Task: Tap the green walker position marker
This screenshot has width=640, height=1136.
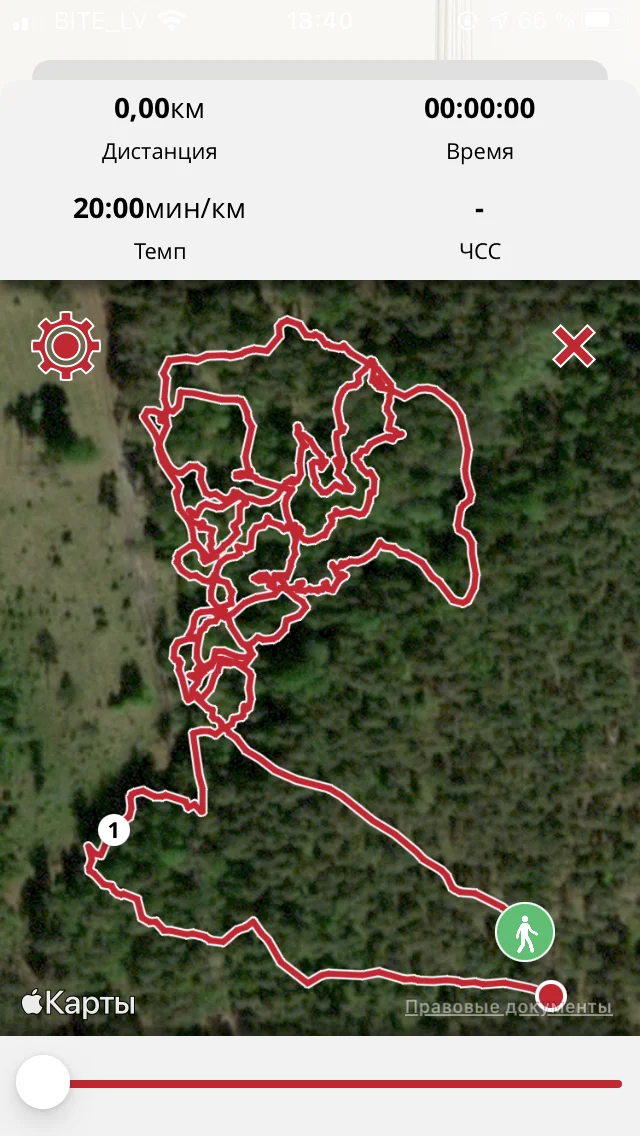Action: [x=525, y=932]
